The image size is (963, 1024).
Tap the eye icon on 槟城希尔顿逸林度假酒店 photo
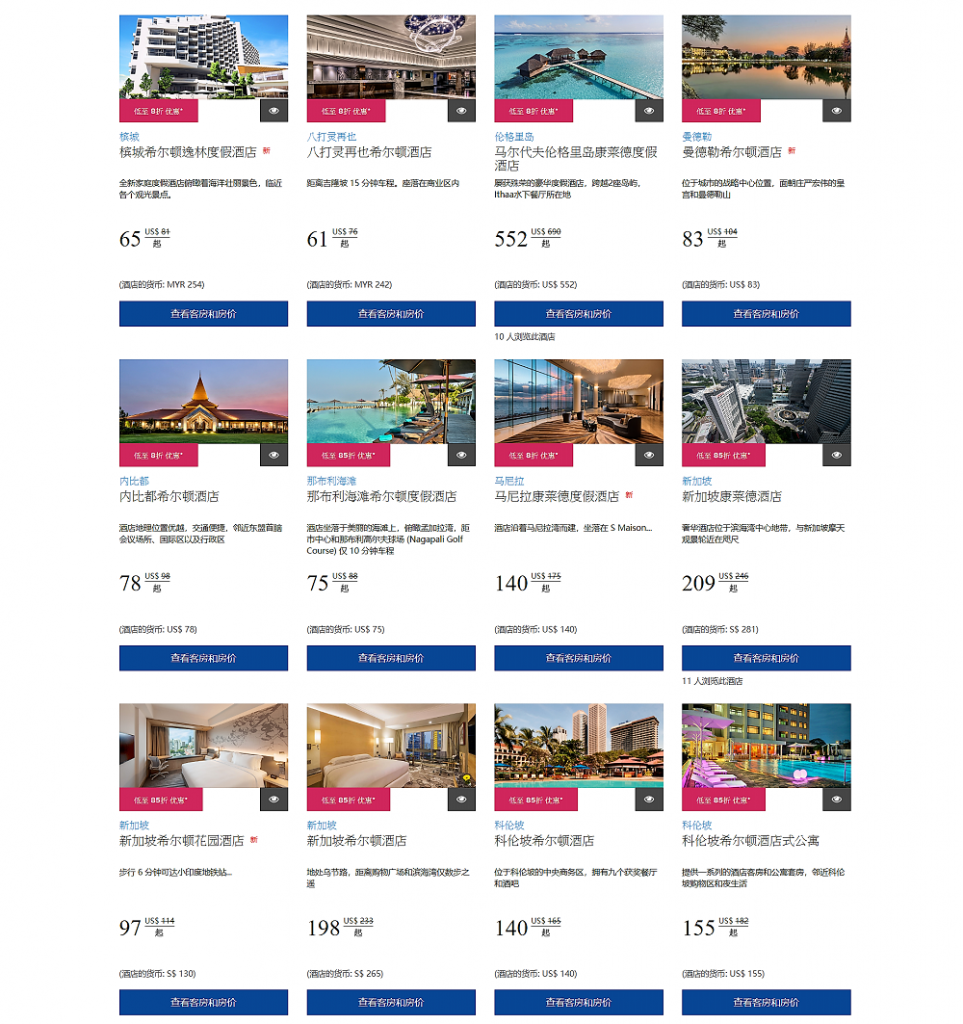pos(274,111)
